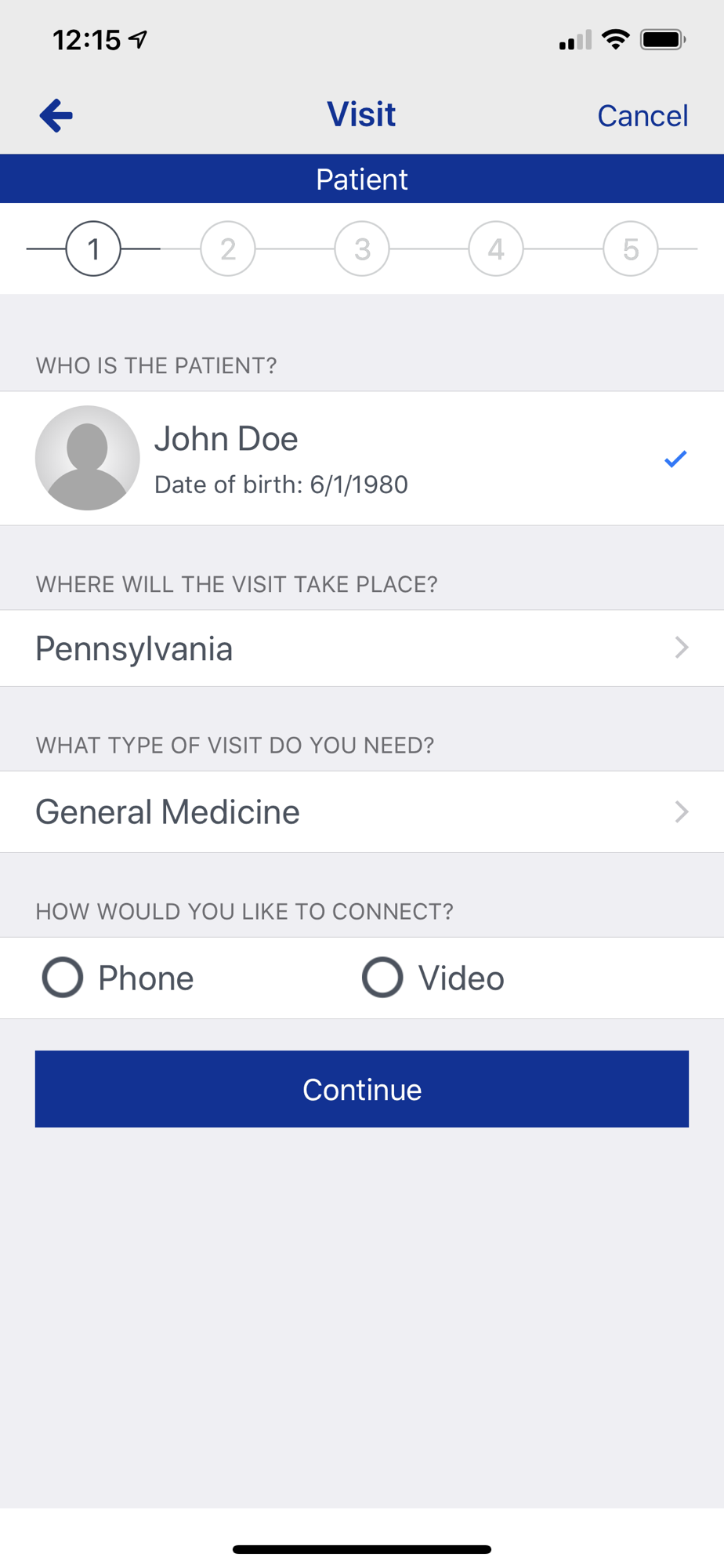
Task: Change the General Medicine visit type
Action: point(362,812)
